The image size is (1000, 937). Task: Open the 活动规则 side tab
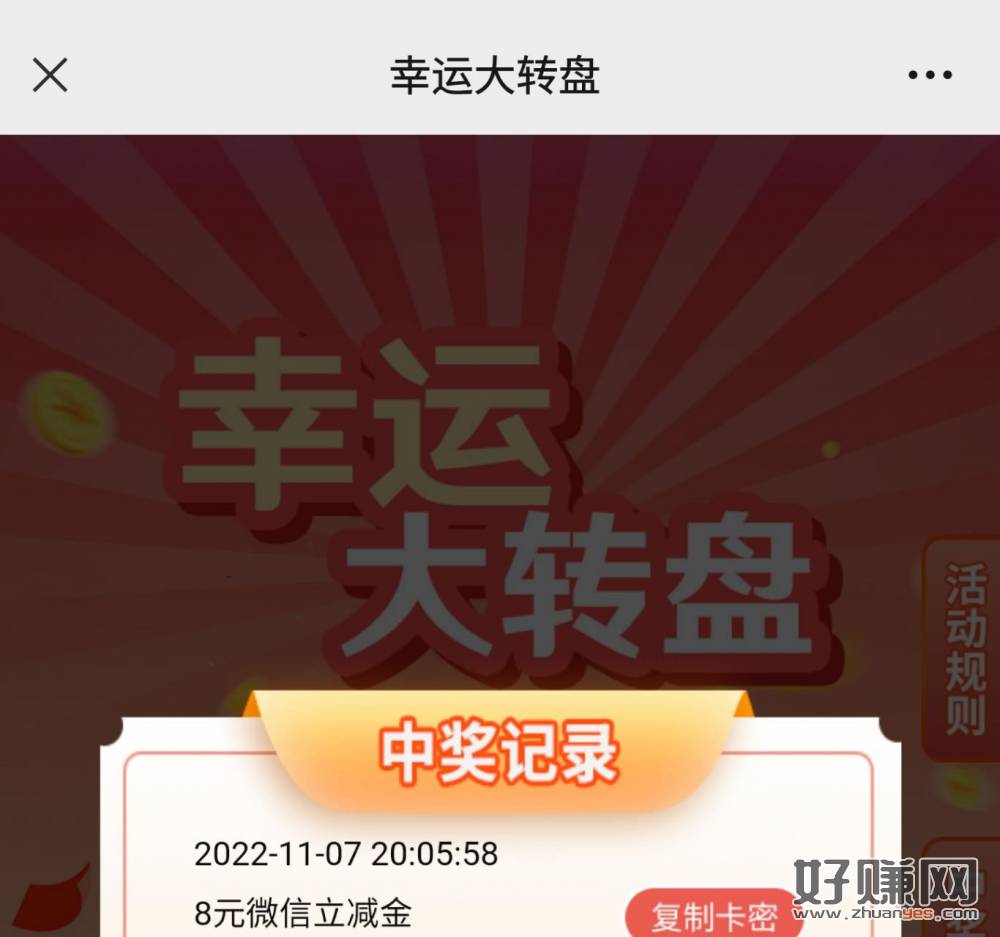964,648
